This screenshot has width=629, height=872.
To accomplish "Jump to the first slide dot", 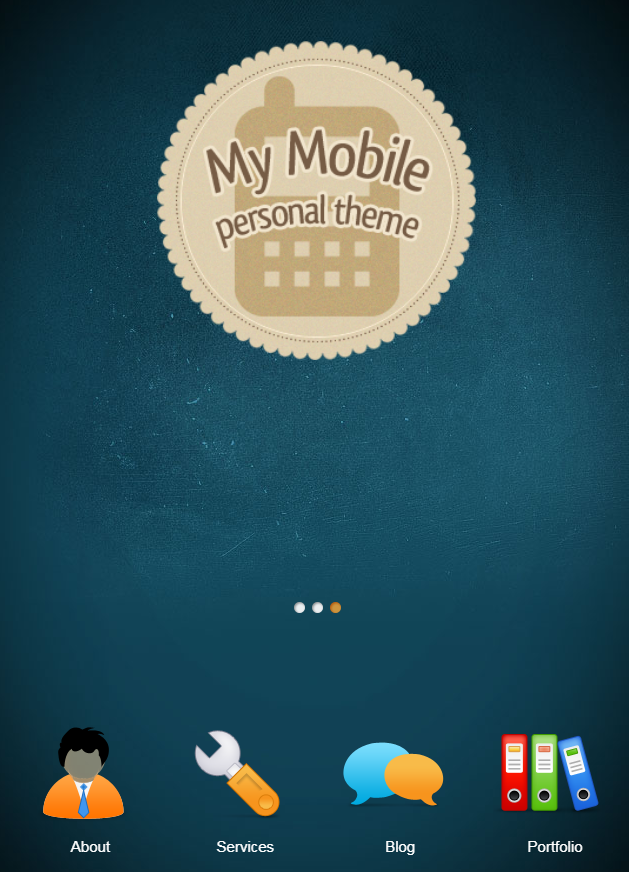I will (299, 607).
